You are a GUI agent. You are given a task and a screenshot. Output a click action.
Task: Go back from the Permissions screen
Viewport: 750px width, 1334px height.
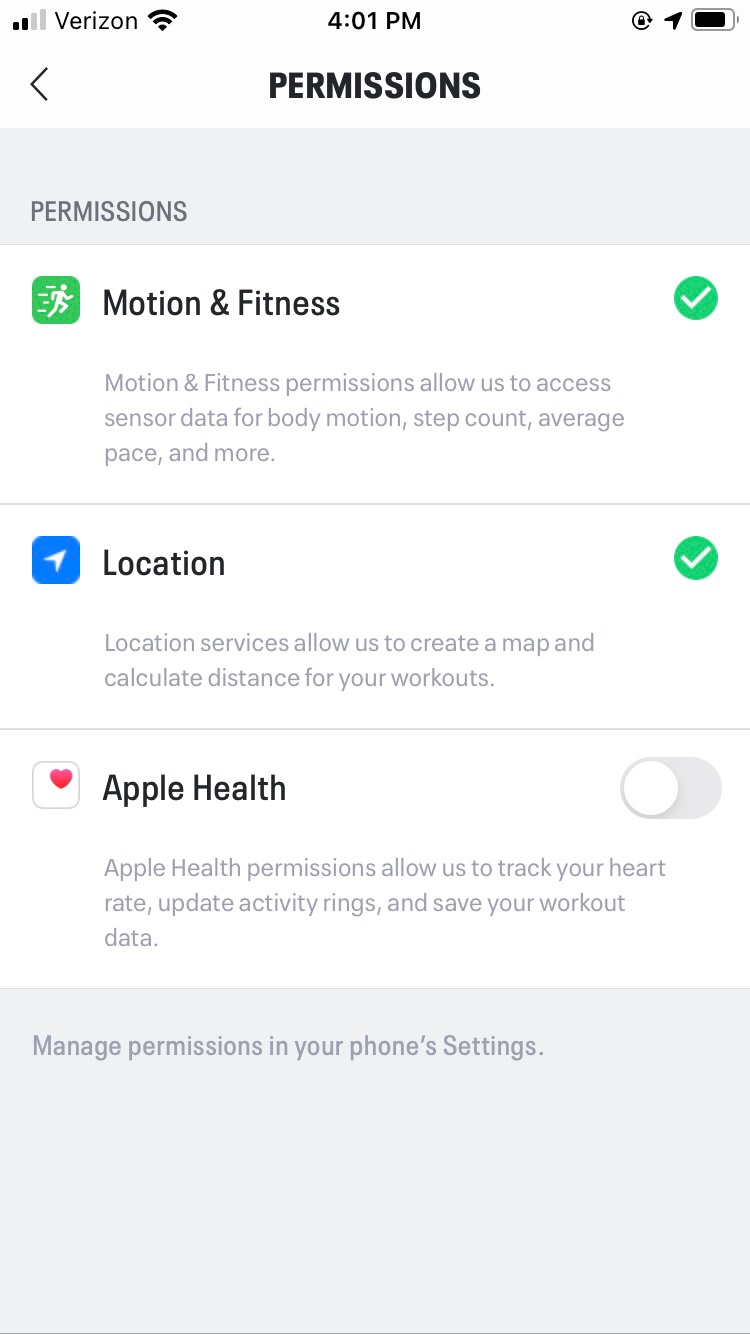click(39, 85)
